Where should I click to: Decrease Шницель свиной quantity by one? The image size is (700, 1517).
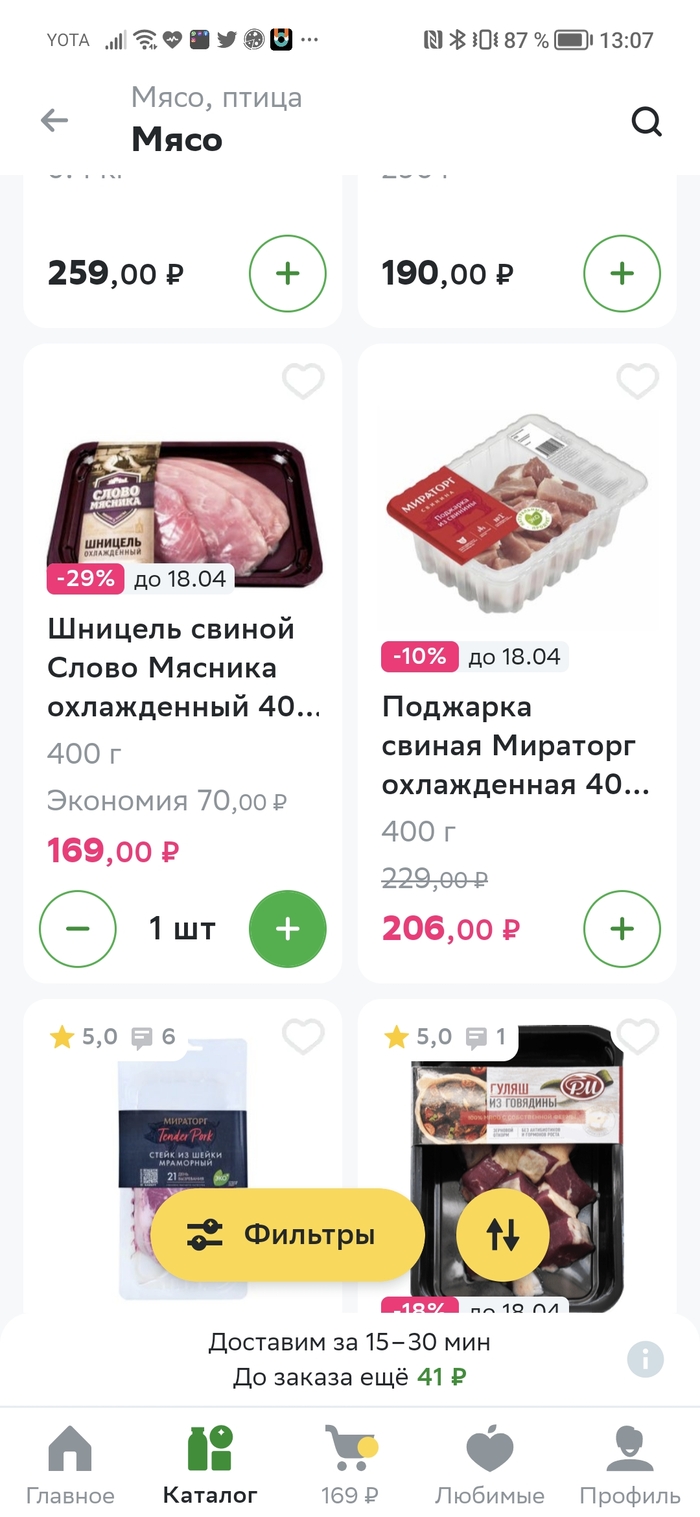[x=78, y=928]
